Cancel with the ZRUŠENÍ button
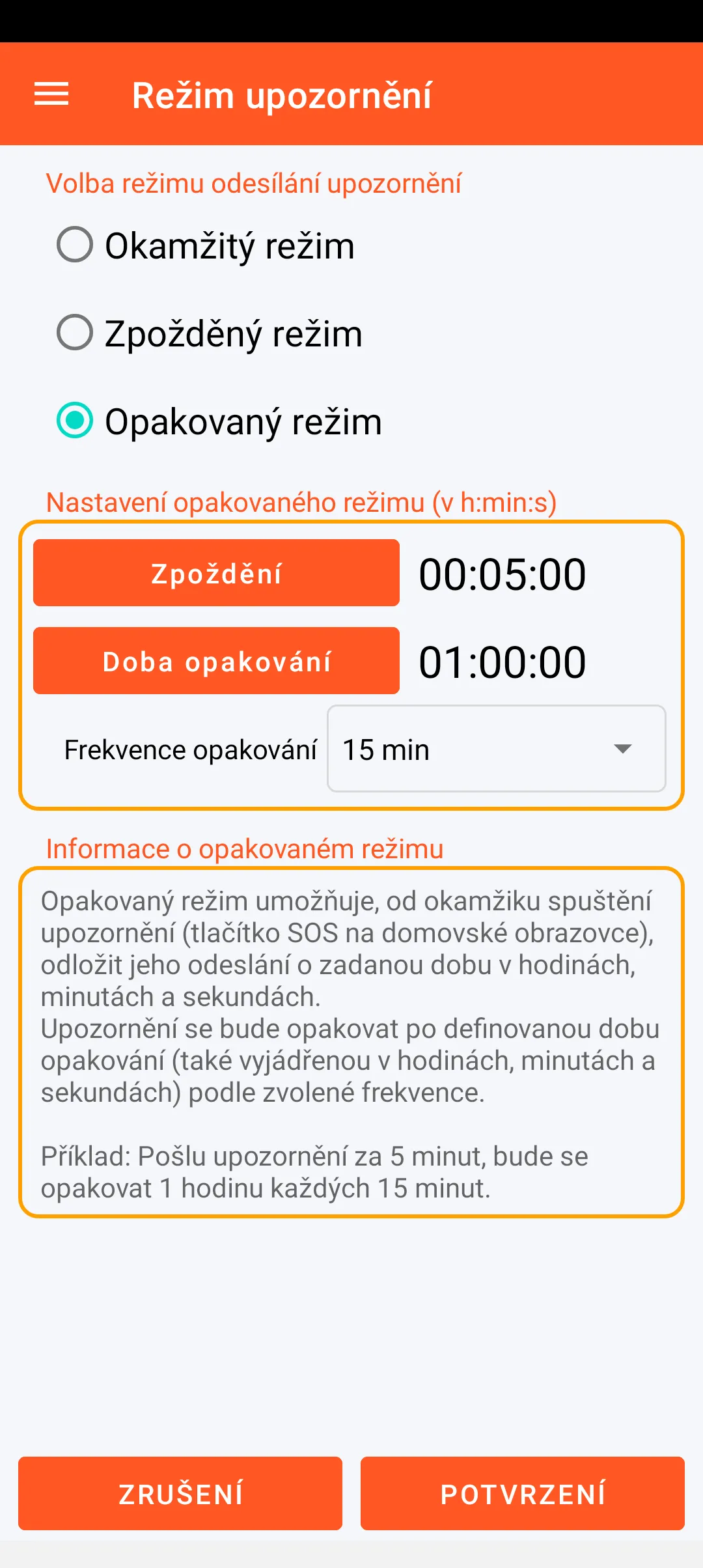This screenshot has width=703, height=1568. 180,1494
